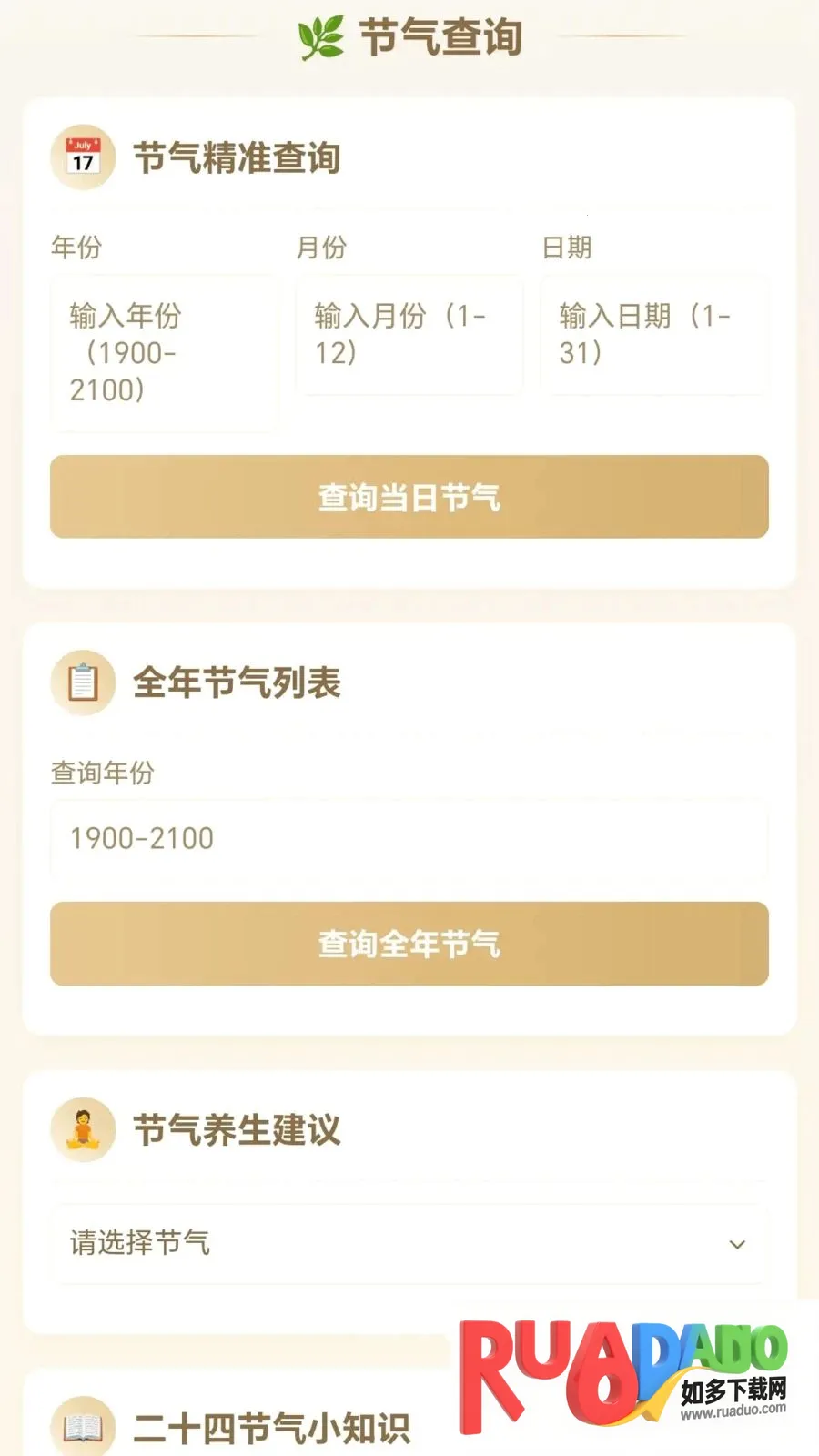Tap the 查询当日节气 button
This screenshot has width=819, height=1456.
pos(409,497)
